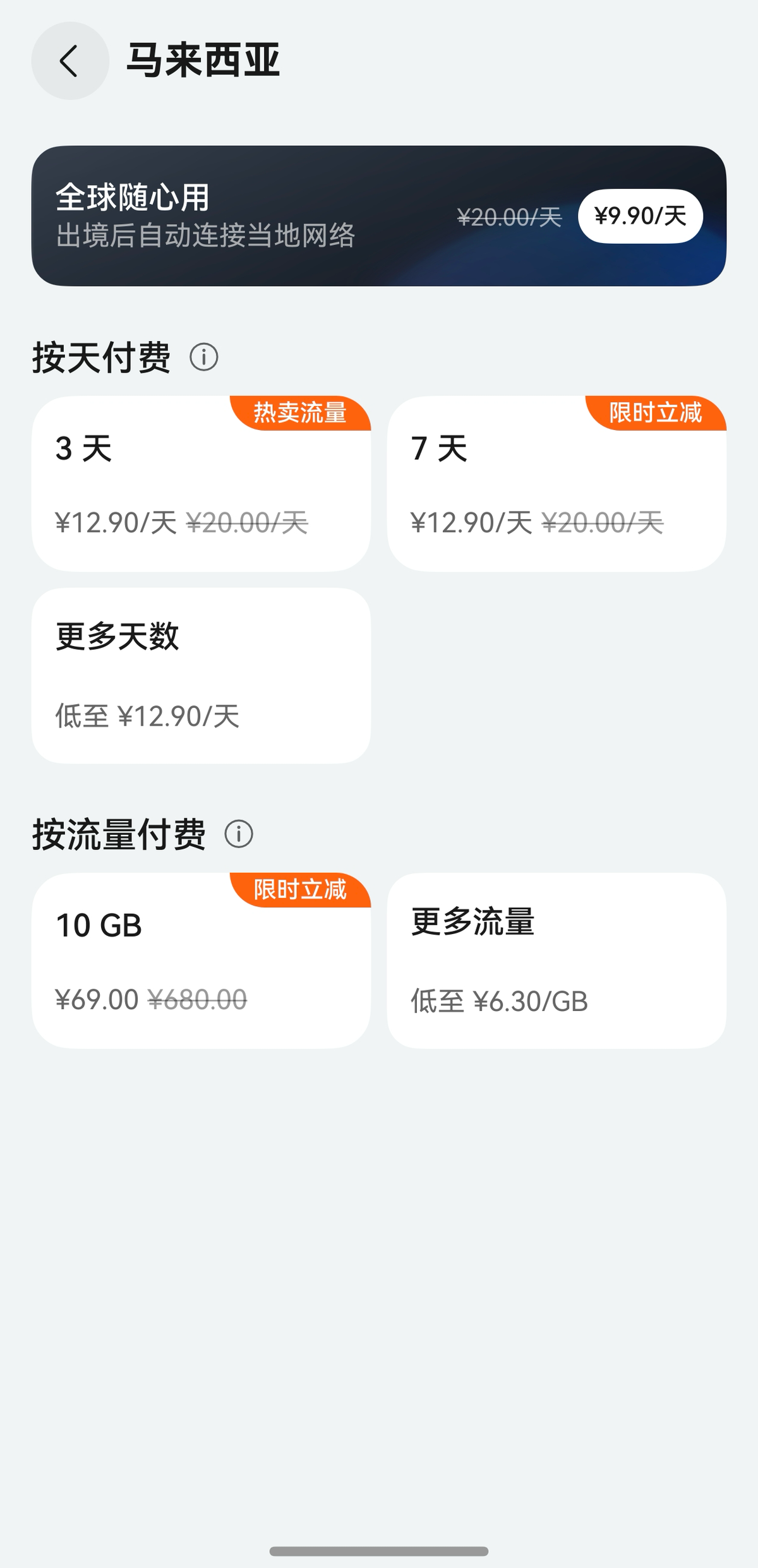The height and width of the screenshot is (1568, 758).
Task: Select the 10 GB data package
Action: coord(201,961)
